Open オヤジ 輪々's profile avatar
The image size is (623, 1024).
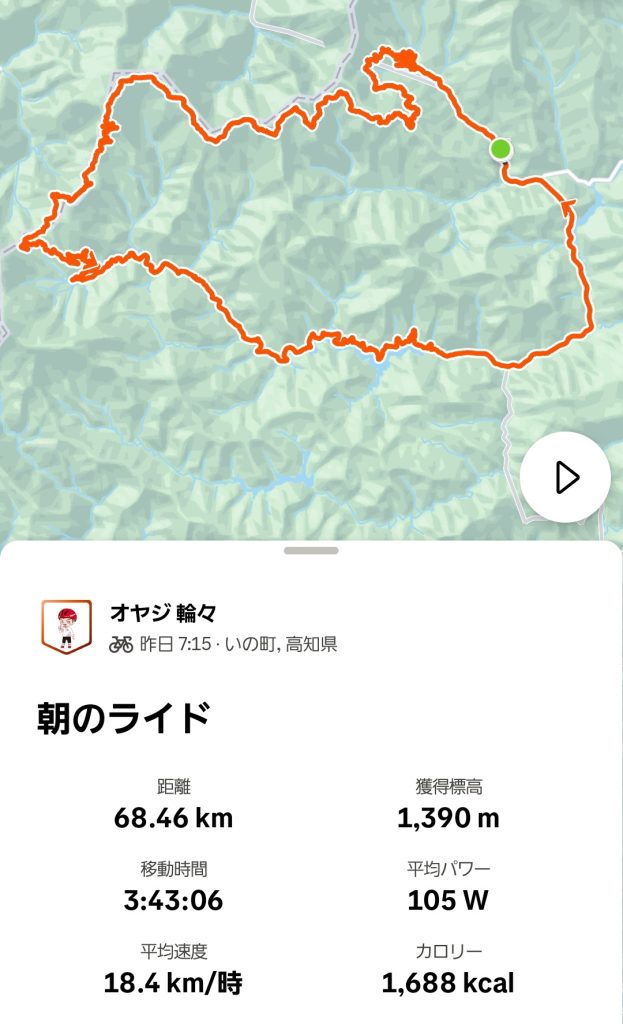pos(66,627)
